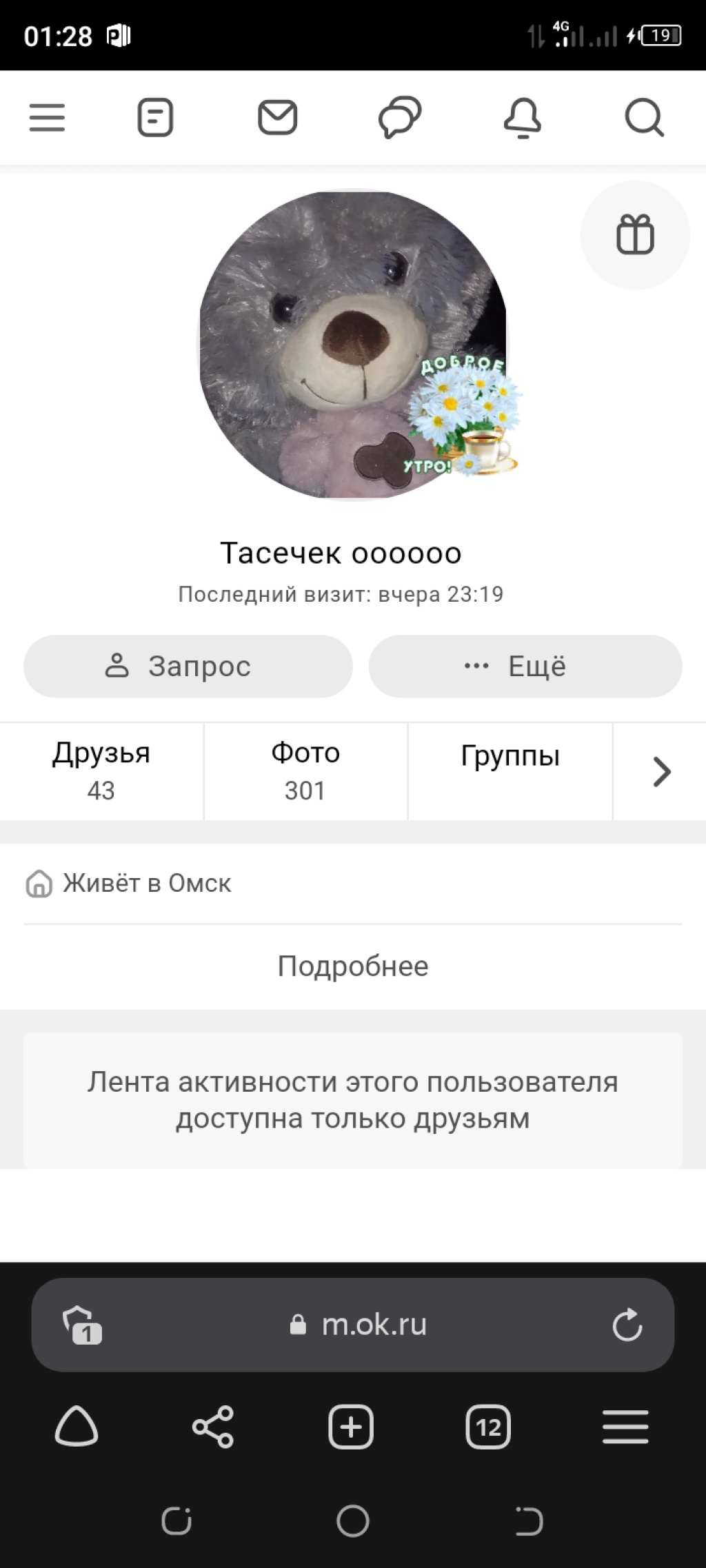Open more options via the Ещё button
Screen dimensions: 706x1568
click(526, 666)
